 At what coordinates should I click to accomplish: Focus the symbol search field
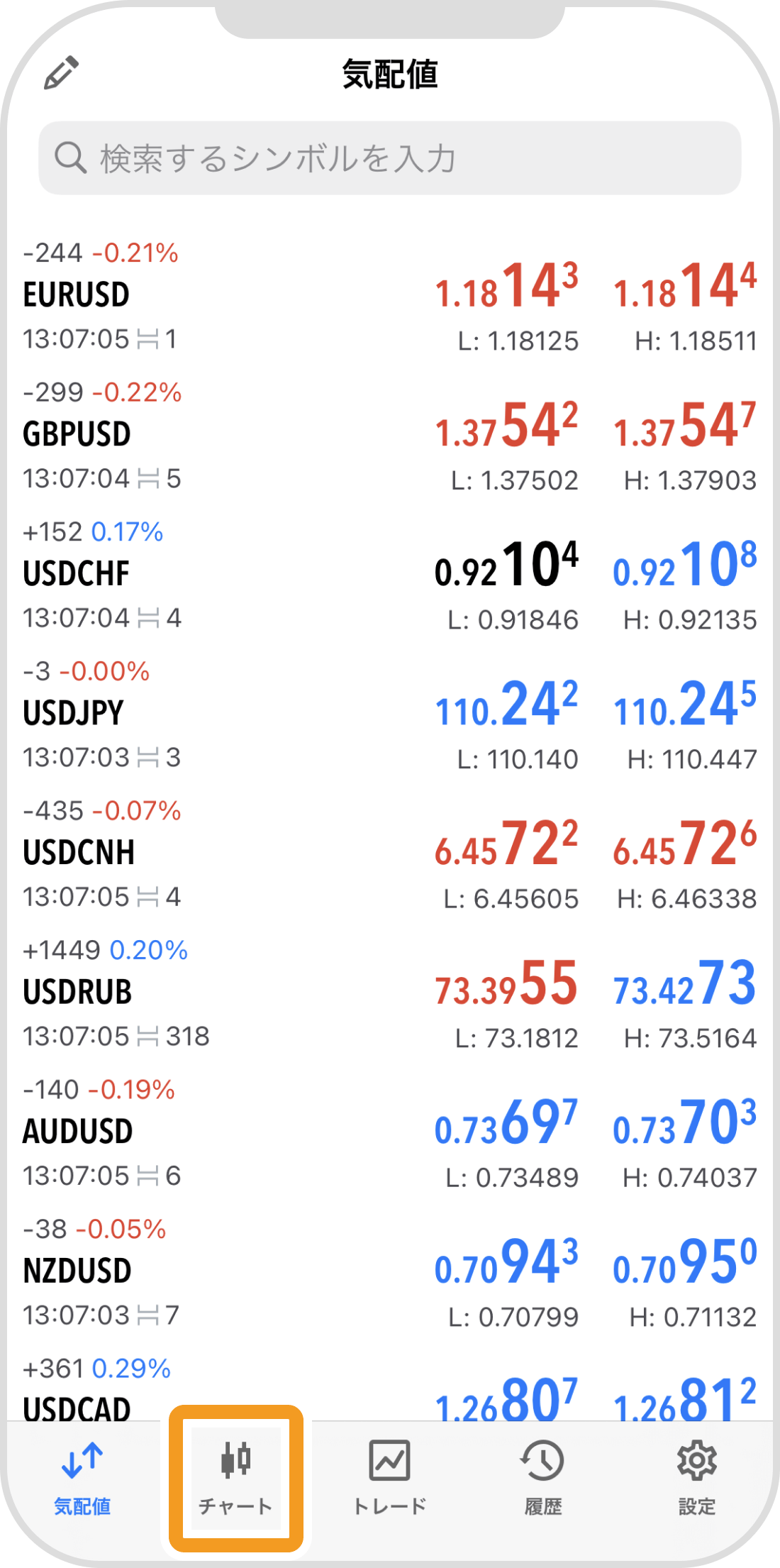point(390,158)
